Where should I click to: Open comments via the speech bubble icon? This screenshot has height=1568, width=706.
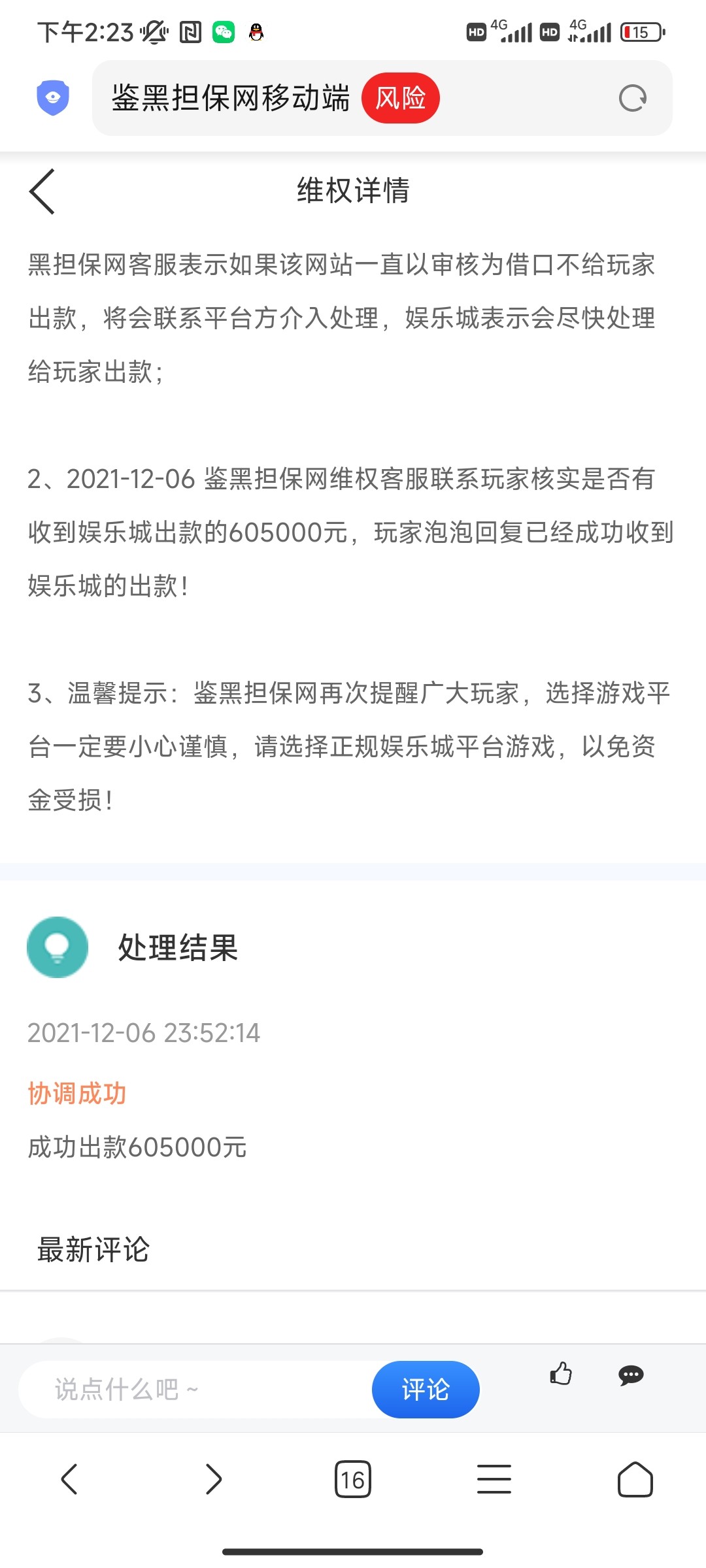[631, 1375]
